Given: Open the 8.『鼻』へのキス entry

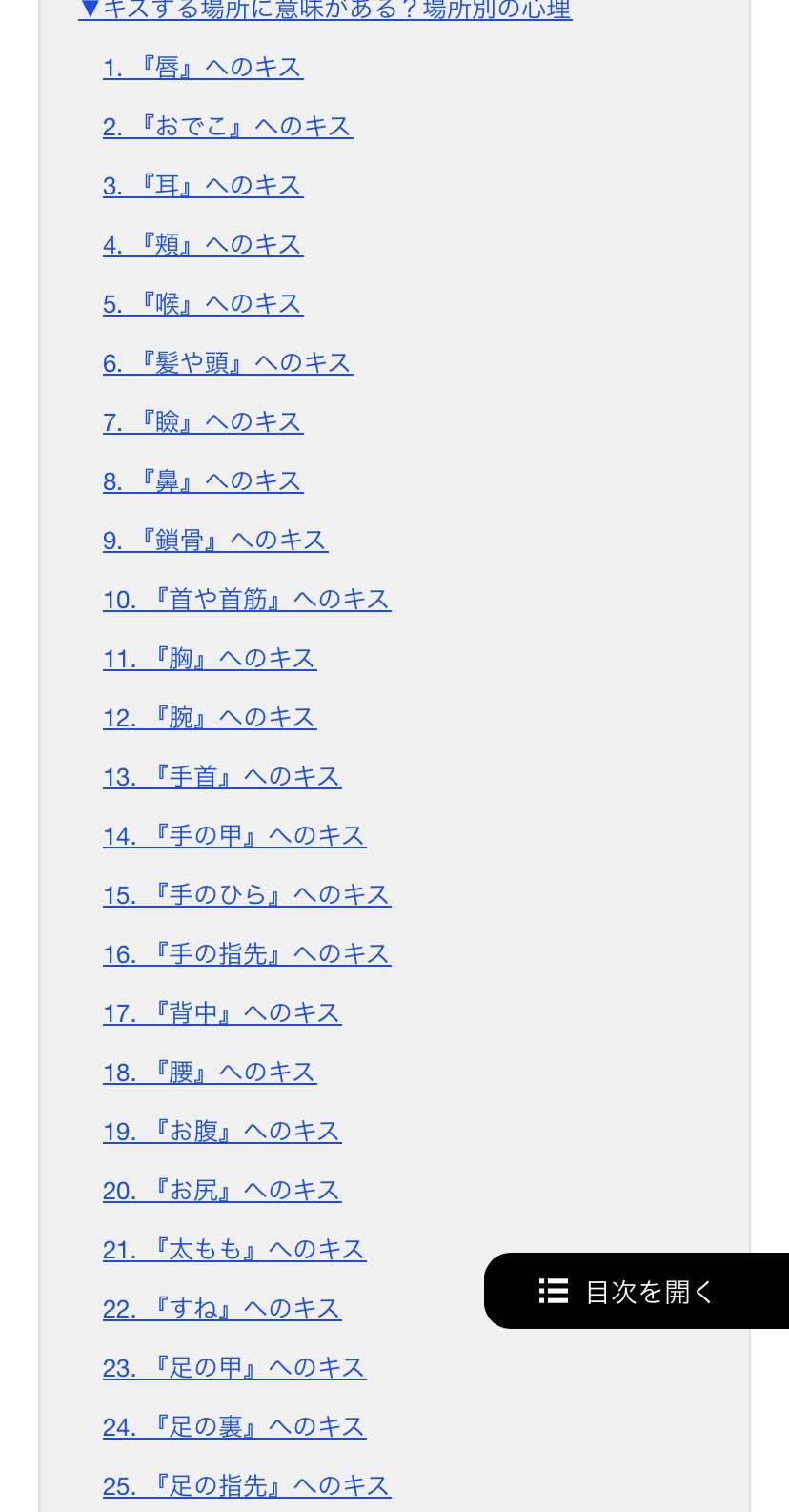Looking at the screenshot, I should point(203,481).
